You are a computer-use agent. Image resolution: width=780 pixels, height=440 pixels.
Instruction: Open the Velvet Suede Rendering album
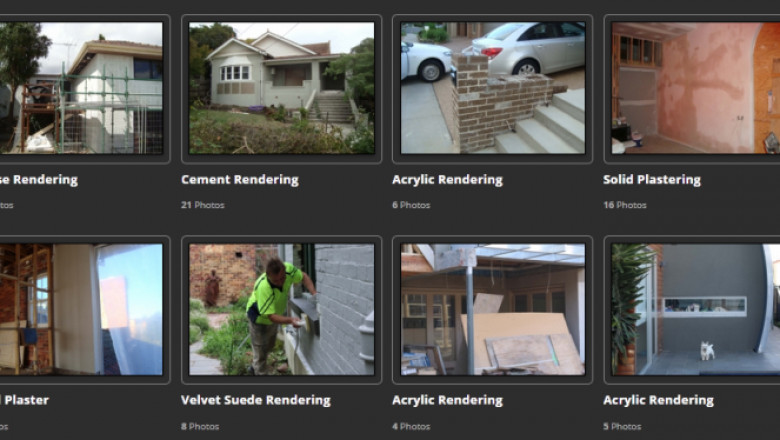281,309
